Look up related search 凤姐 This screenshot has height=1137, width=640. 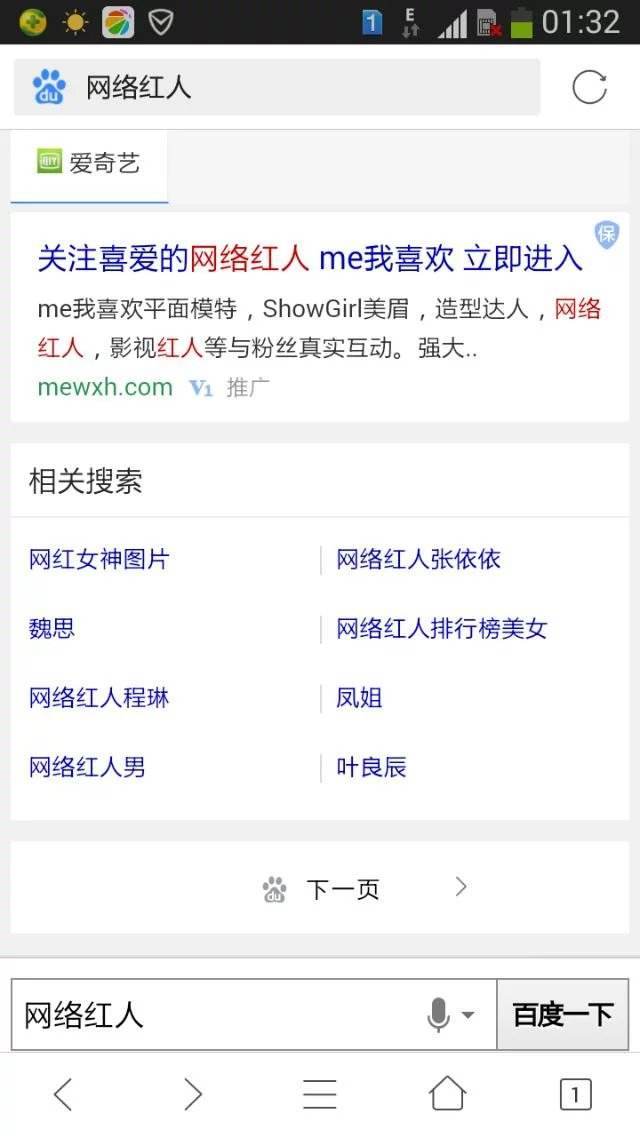click(x=359, y=698)
